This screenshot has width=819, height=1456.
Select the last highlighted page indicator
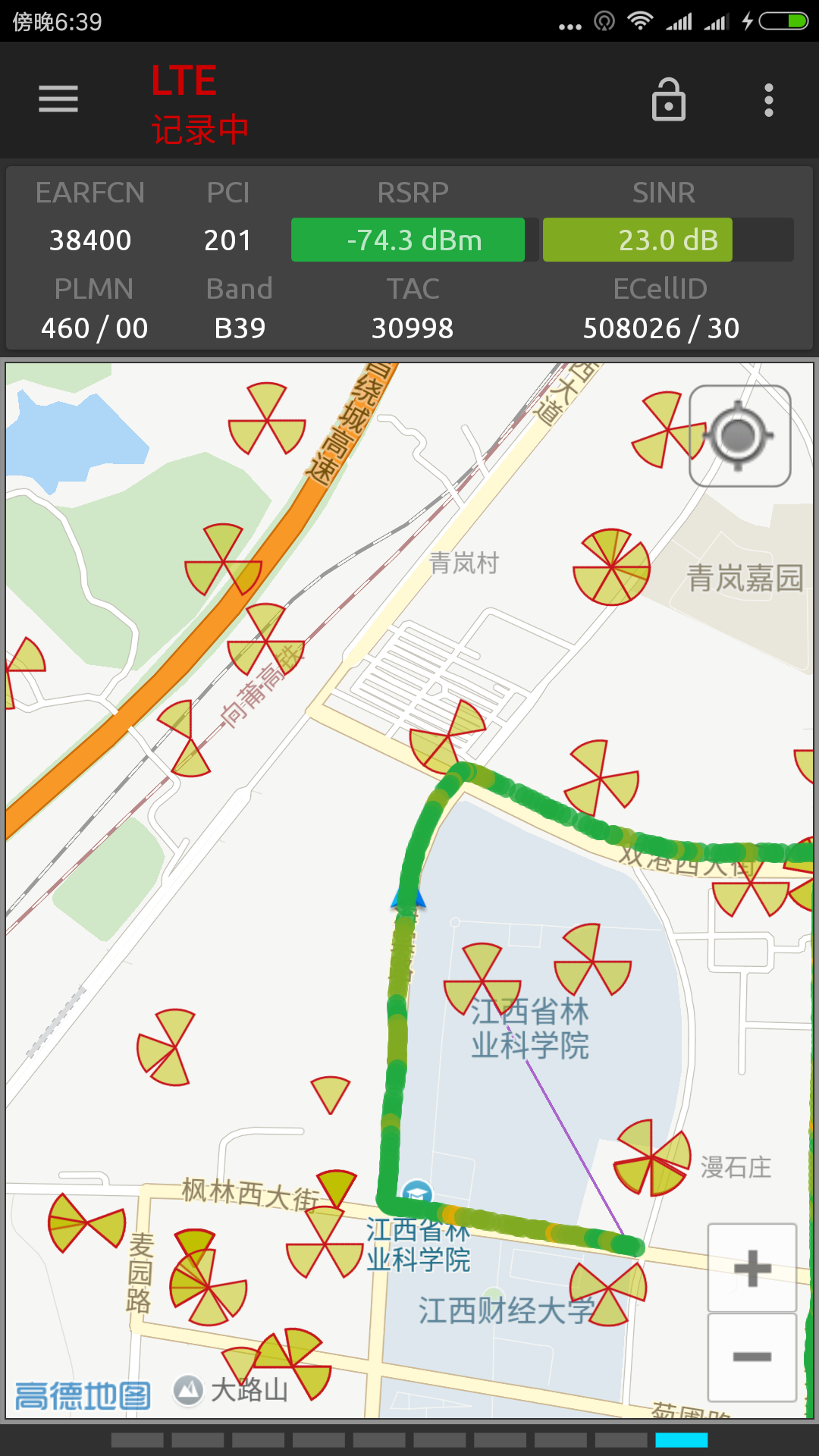tap(682, 1440)
